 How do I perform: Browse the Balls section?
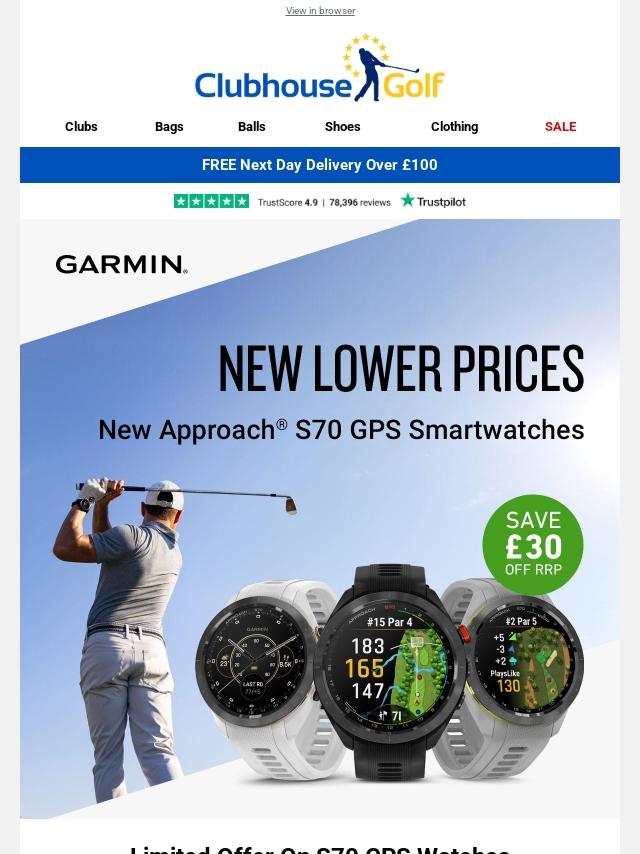coord(252,127)
